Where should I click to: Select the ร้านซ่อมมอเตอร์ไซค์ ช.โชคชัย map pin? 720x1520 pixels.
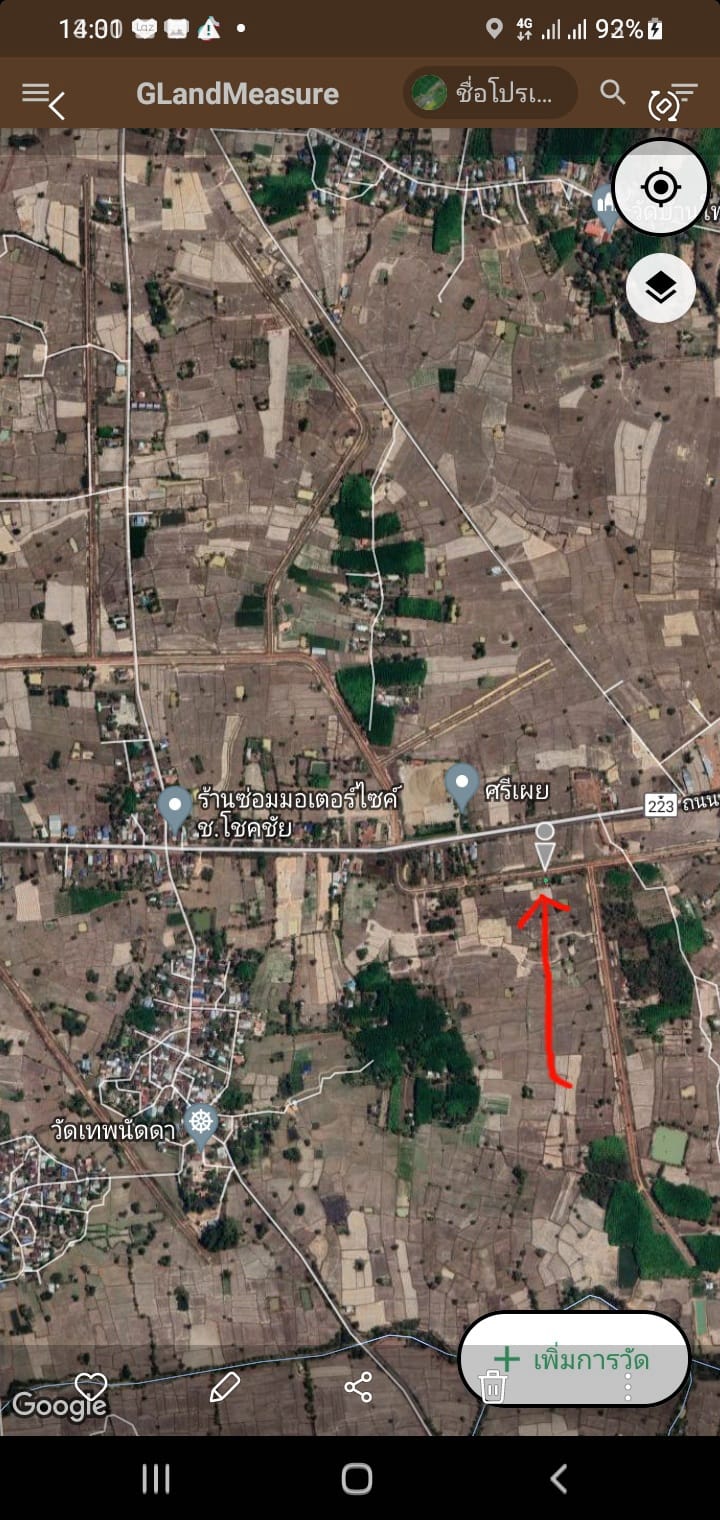coord(175,810)
